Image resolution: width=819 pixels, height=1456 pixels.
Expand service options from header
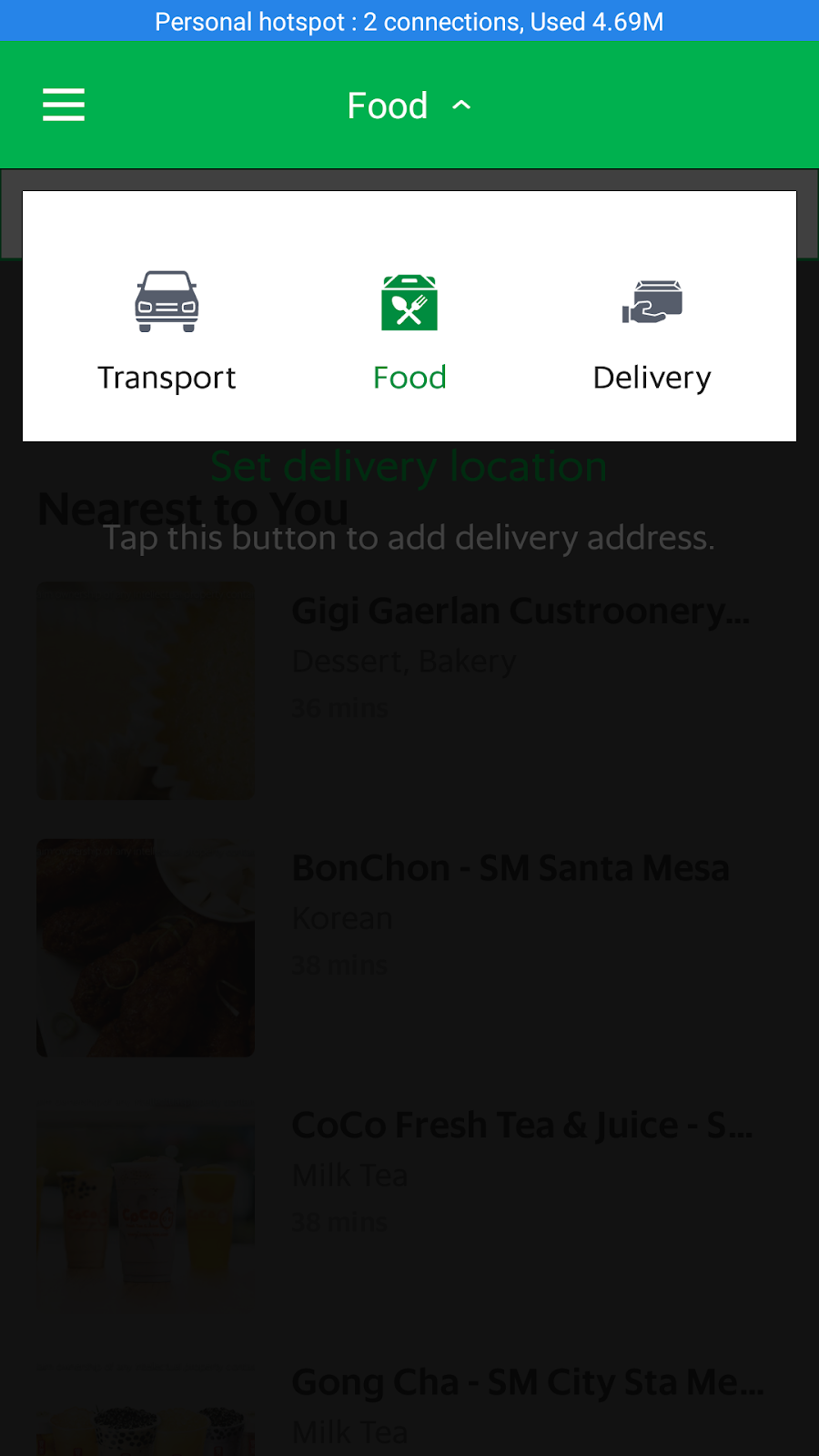[409, 105]
